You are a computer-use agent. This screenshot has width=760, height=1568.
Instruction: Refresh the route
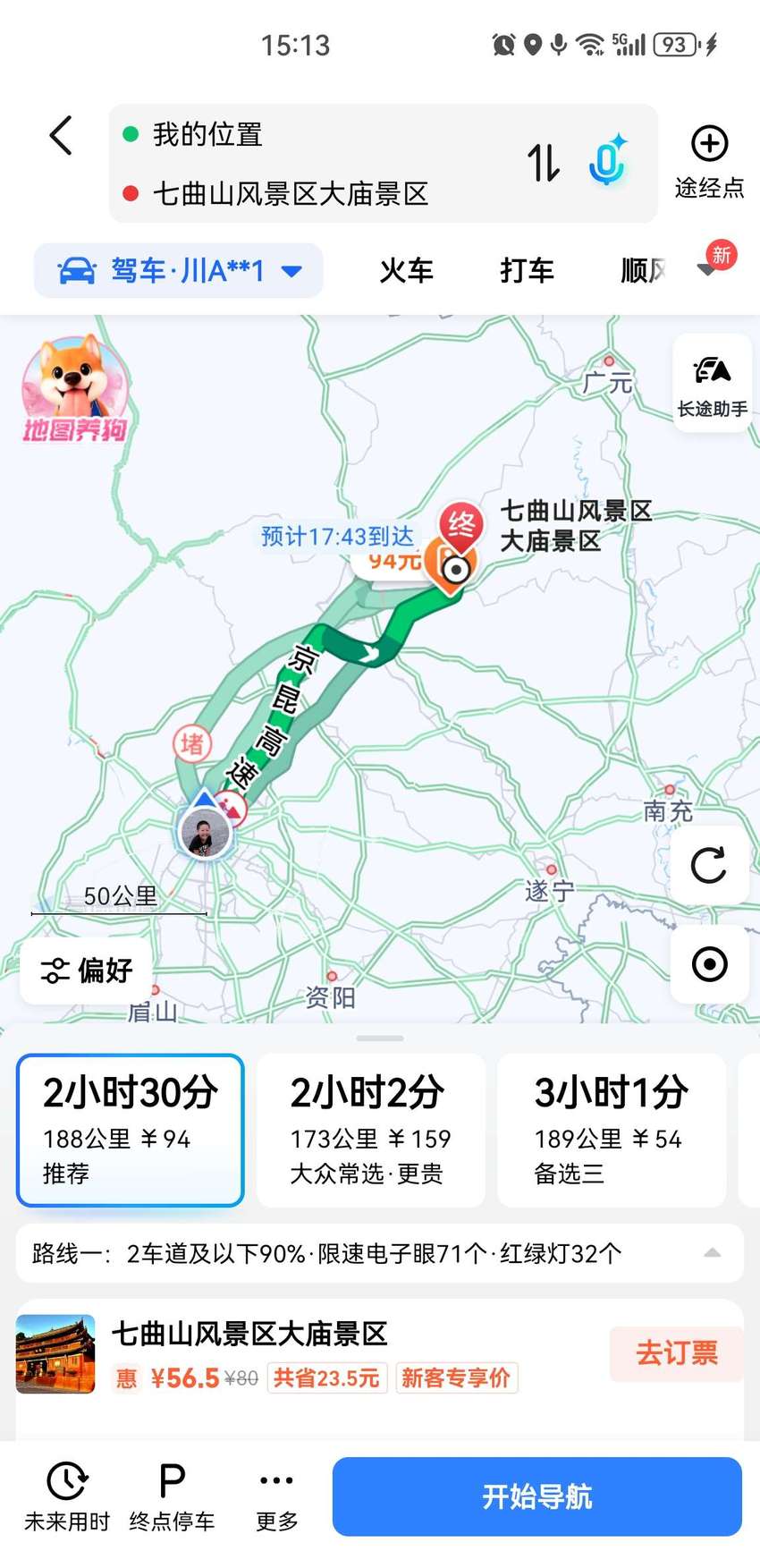(x=710, y=865)
